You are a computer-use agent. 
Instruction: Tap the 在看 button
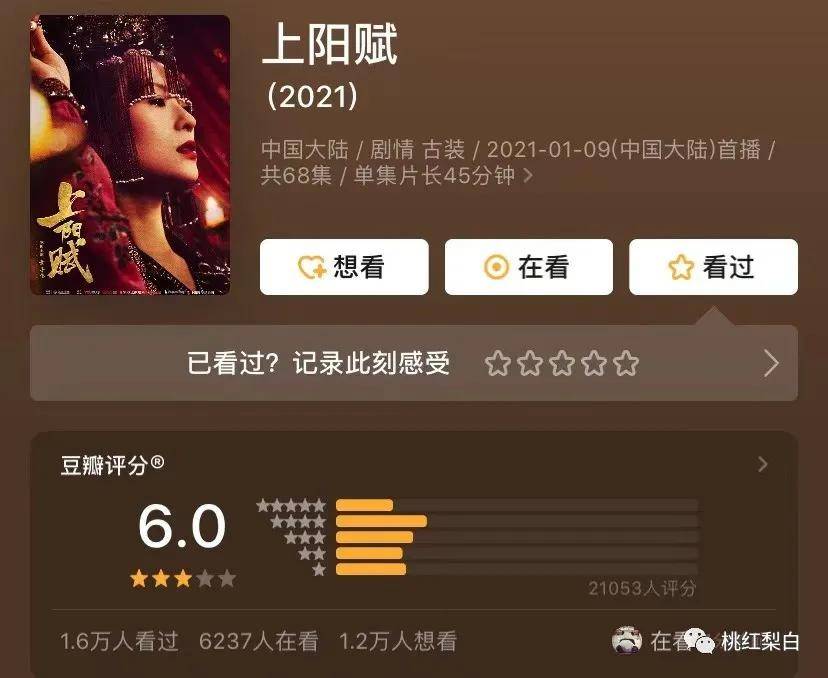(x=527, y=267)
